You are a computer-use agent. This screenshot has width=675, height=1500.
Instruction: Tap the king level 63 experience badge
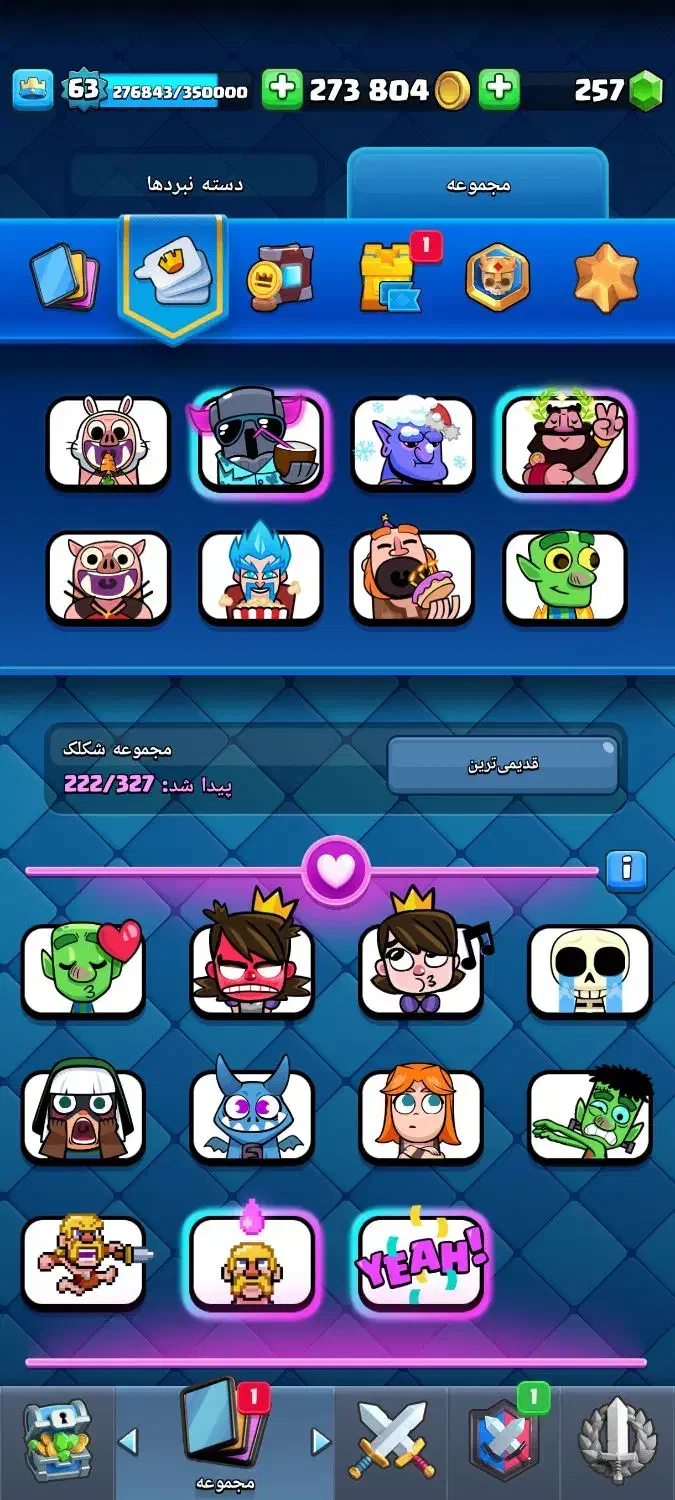coord(84,90)
